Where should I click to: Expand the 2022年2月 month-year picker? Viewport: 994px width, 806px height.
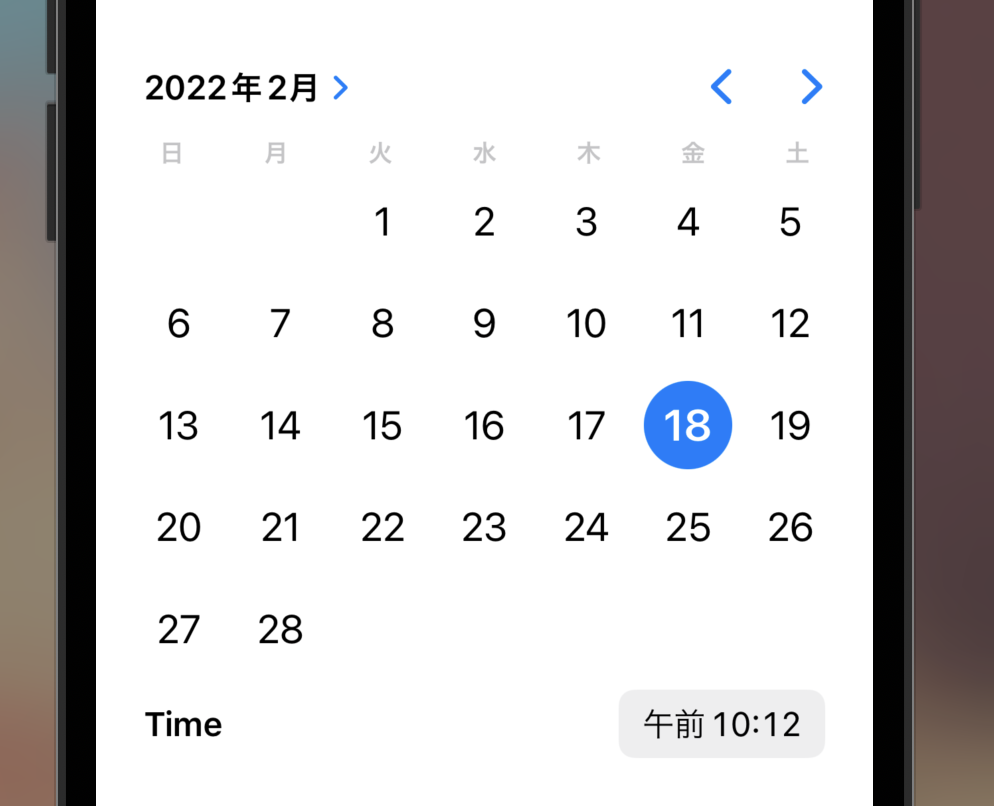point(247,88)
